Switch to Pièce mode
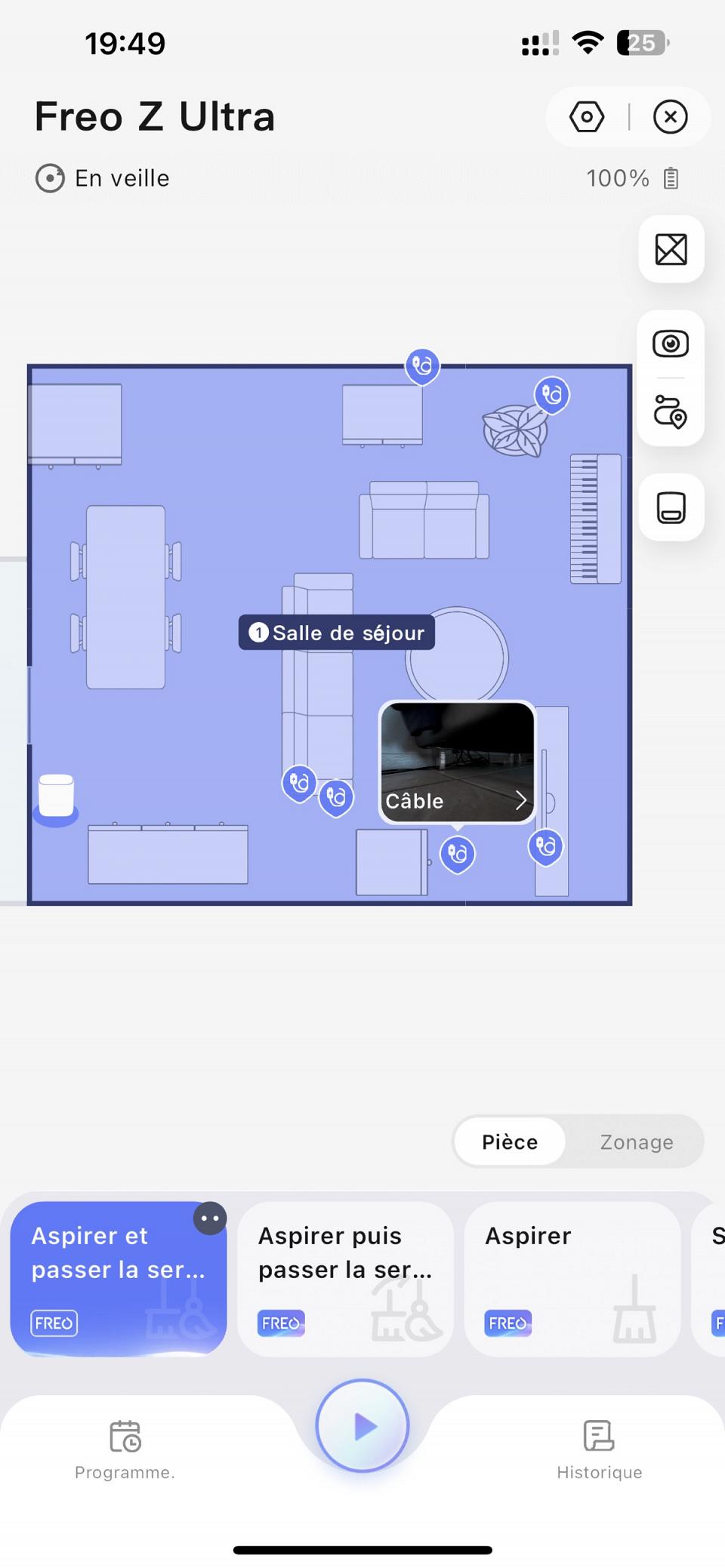 pyautogui.click(x=510, y=1141)
